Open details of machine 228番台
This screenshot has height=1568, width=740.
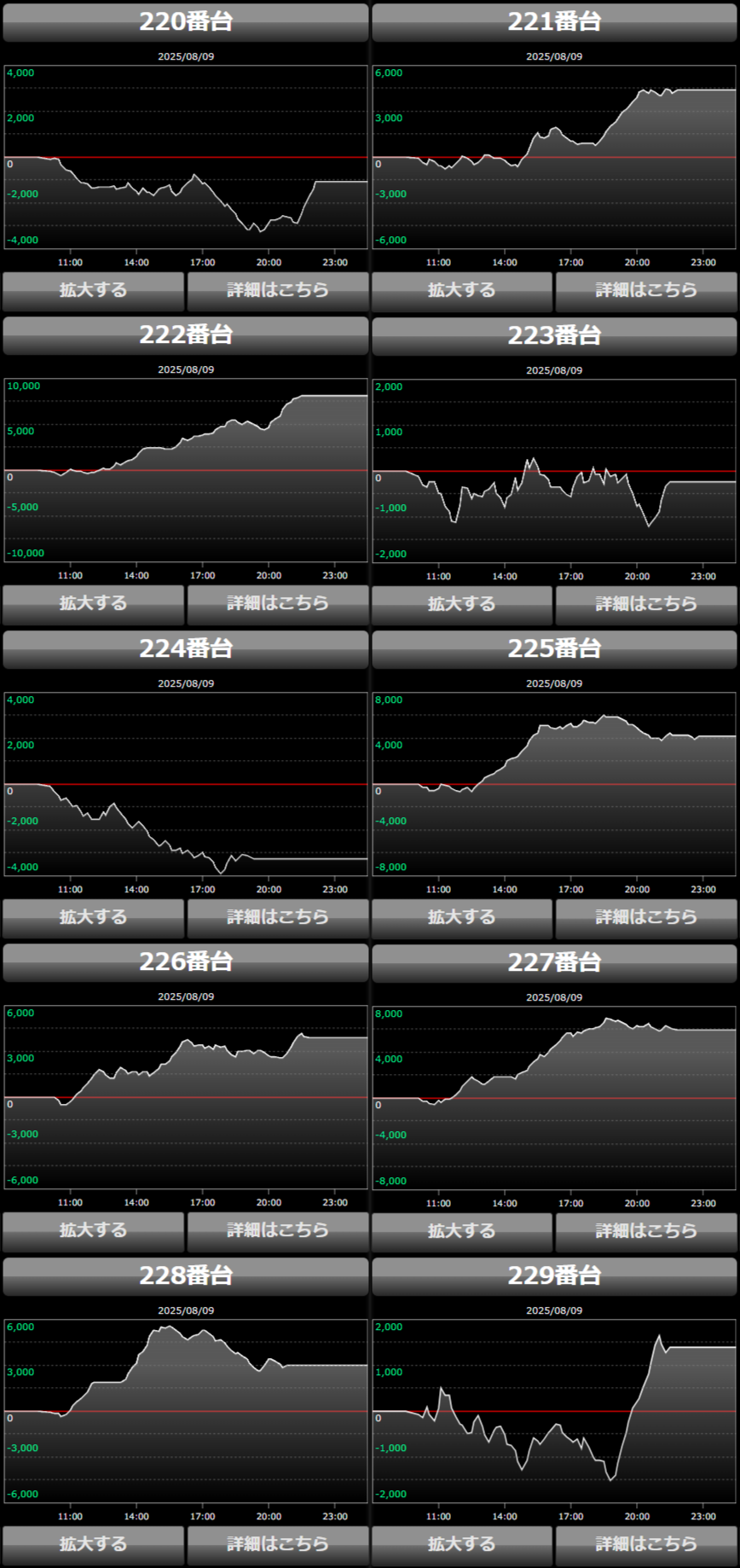pos(278,1545)
